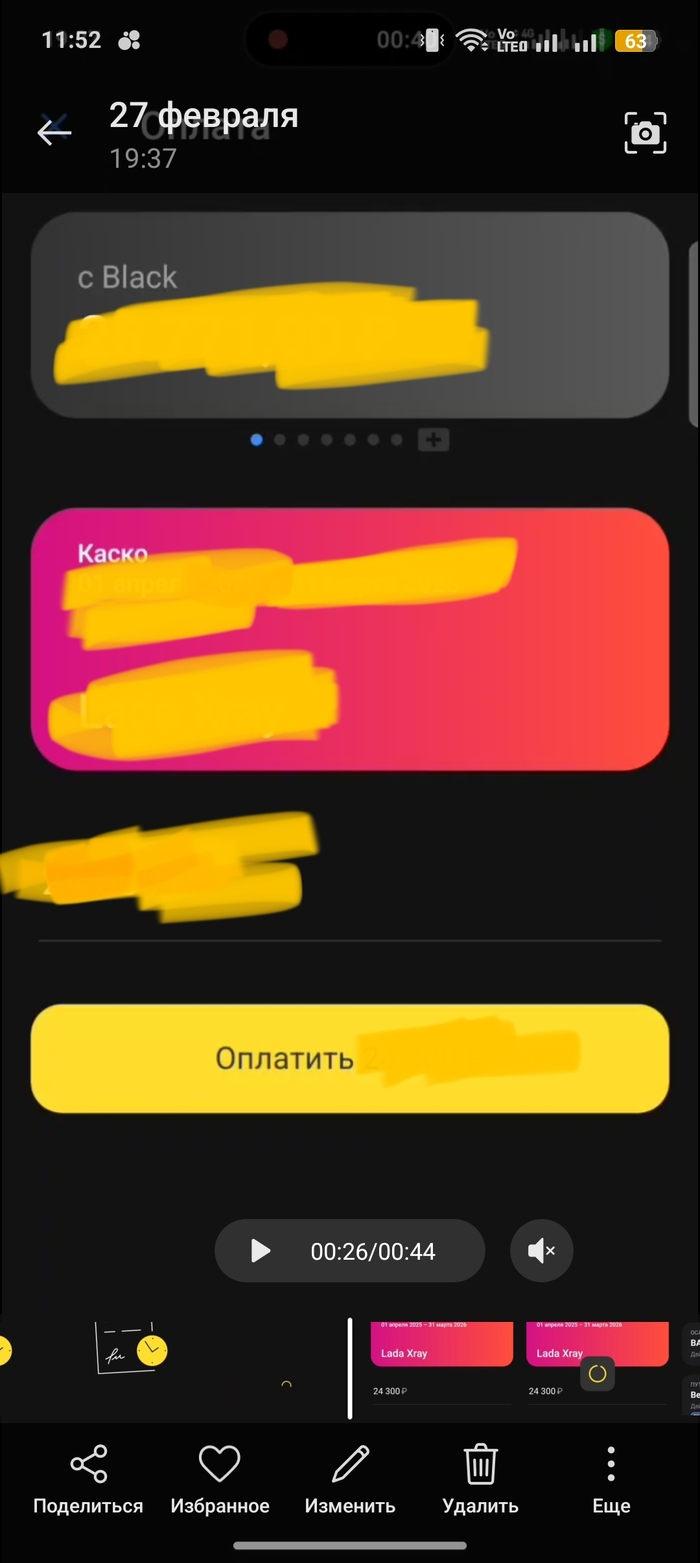Screen dimensions: 700x1563
Task: Play the video recording
Action: click(x=261, y=1250)
